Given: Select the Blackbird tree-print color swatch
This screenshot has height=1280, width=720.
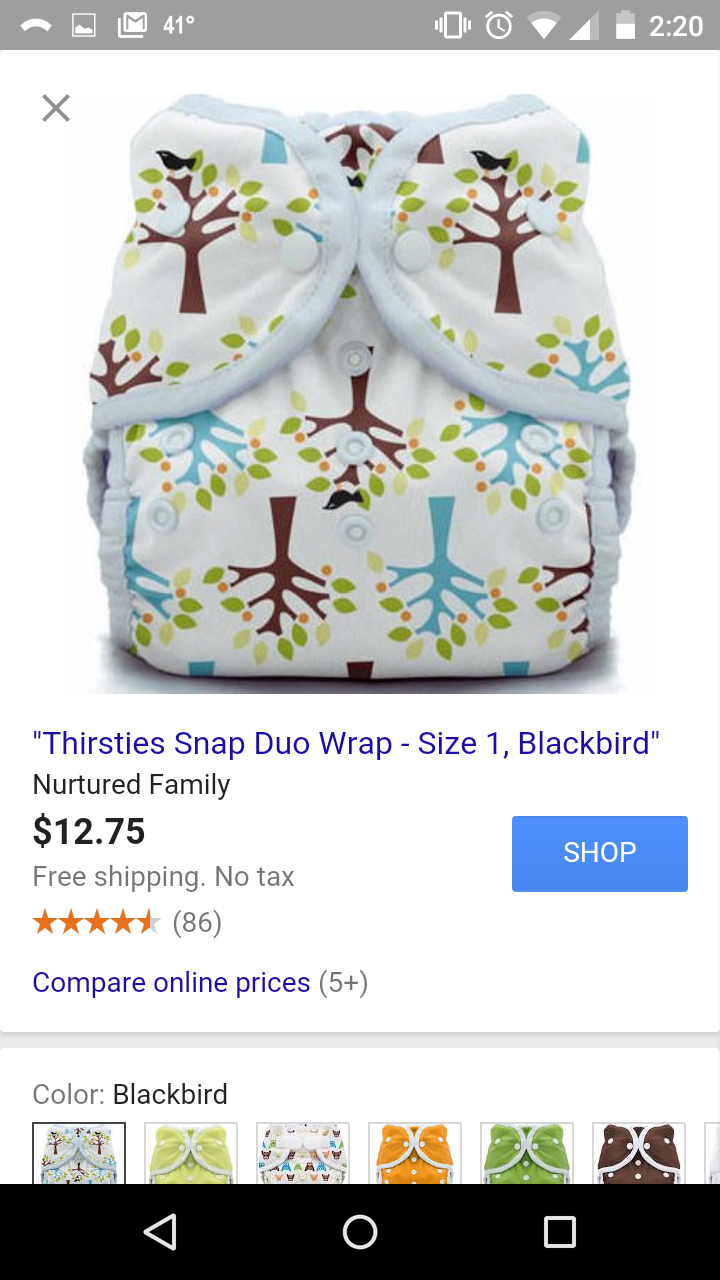Looking at the screenshot, I should pyautogui.click(x=79, y=1154).
